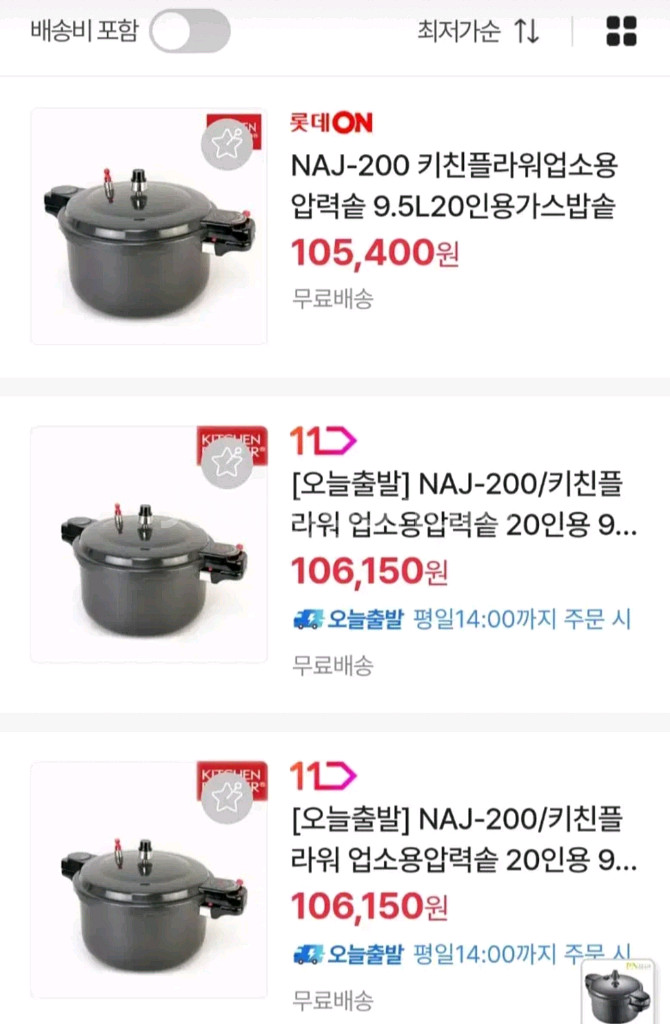
Task: Save the 롯데ON listing with the star icon
Action: click(x=225, y=145)
